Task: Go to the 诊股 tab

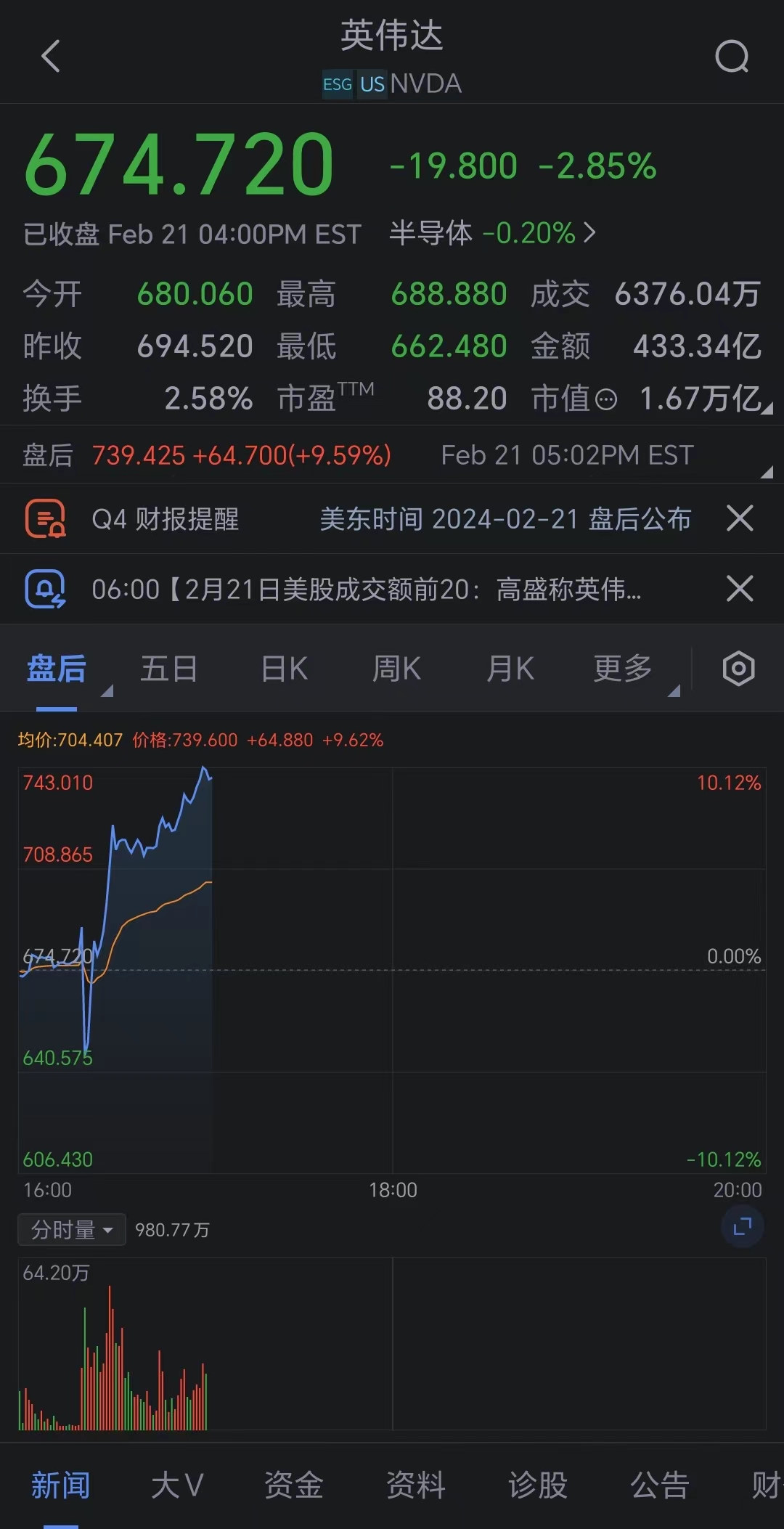Action: click(x=537, y=1485)
